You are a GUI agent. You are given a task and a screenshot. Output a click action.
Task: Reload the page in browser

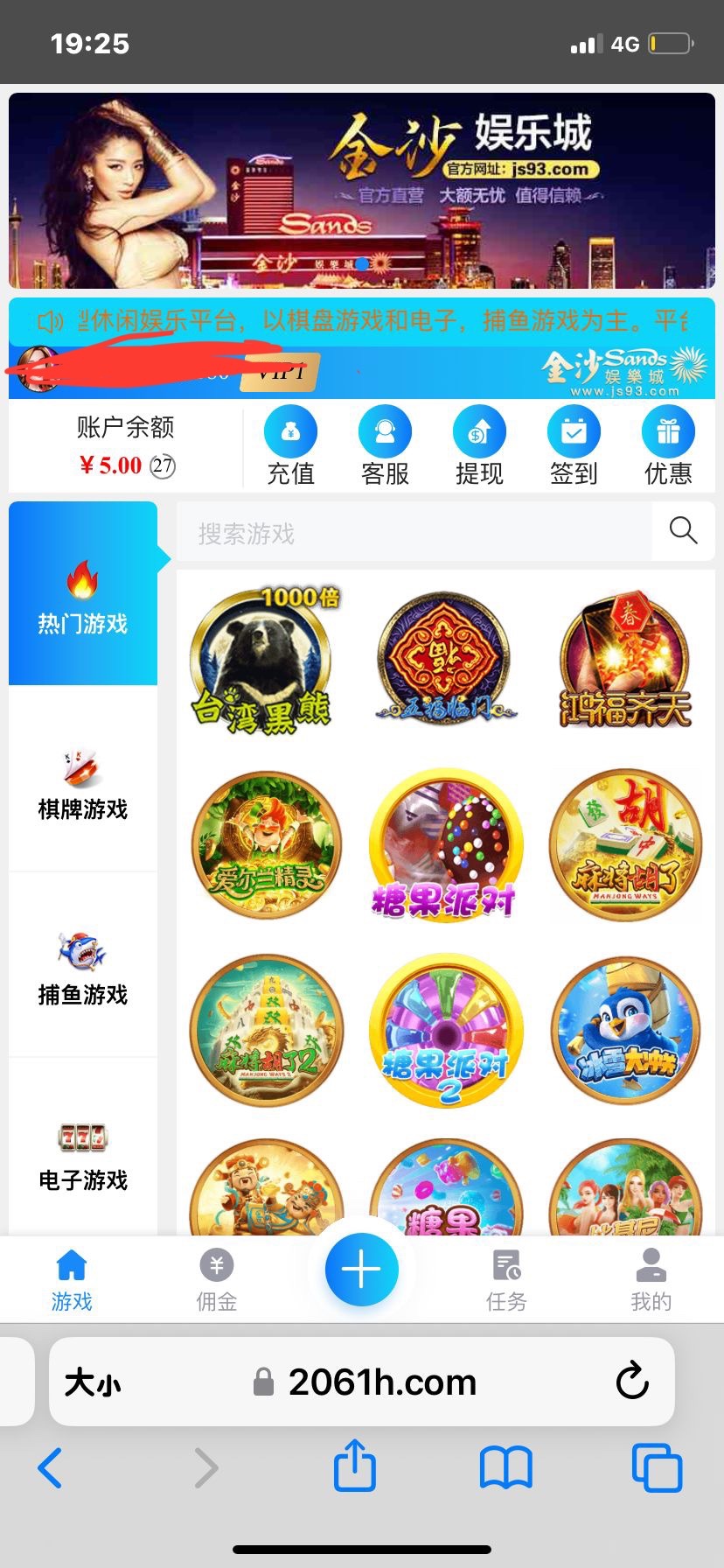631,1382
